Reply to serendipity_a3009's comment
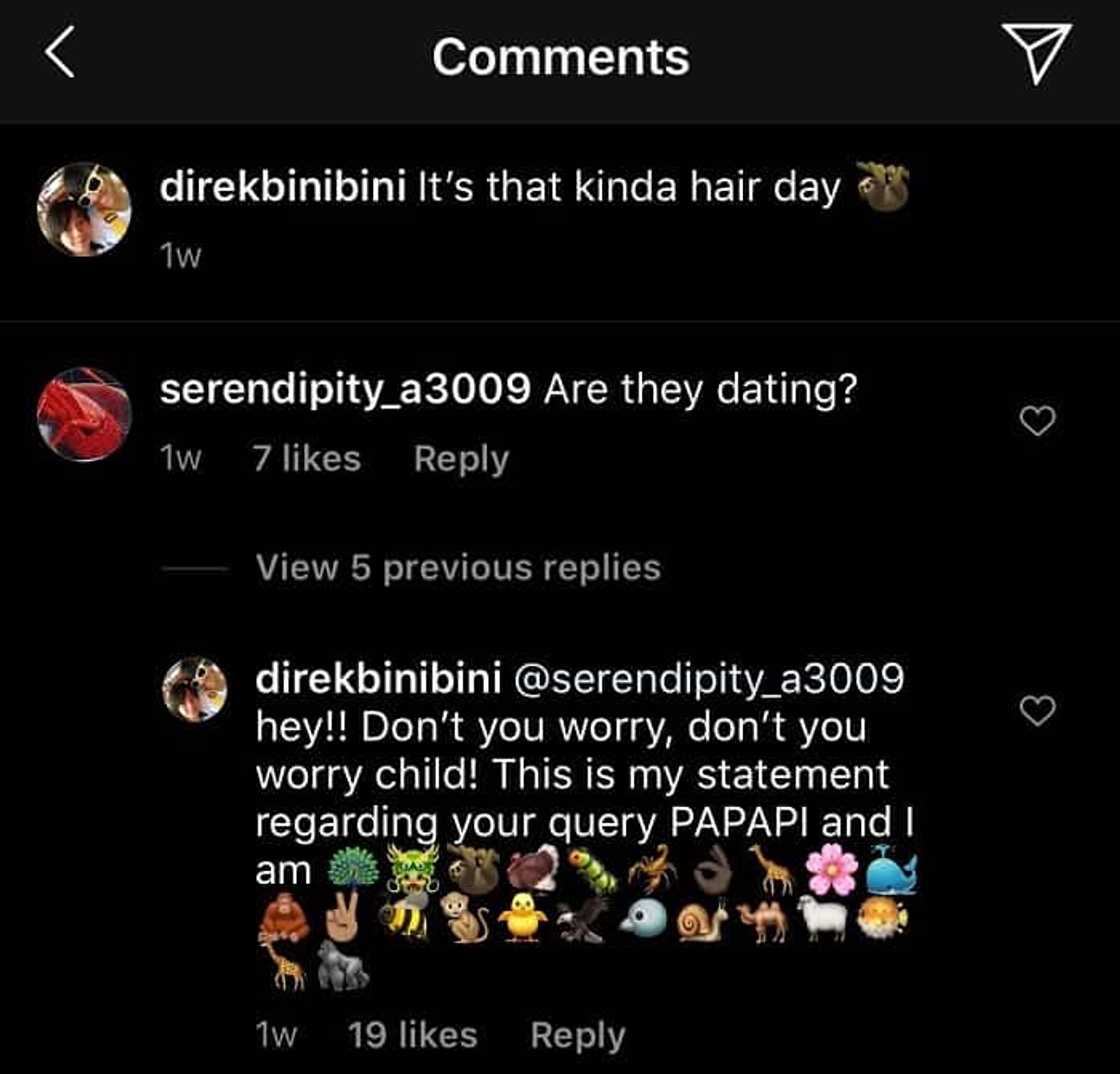 click(461, 459)
